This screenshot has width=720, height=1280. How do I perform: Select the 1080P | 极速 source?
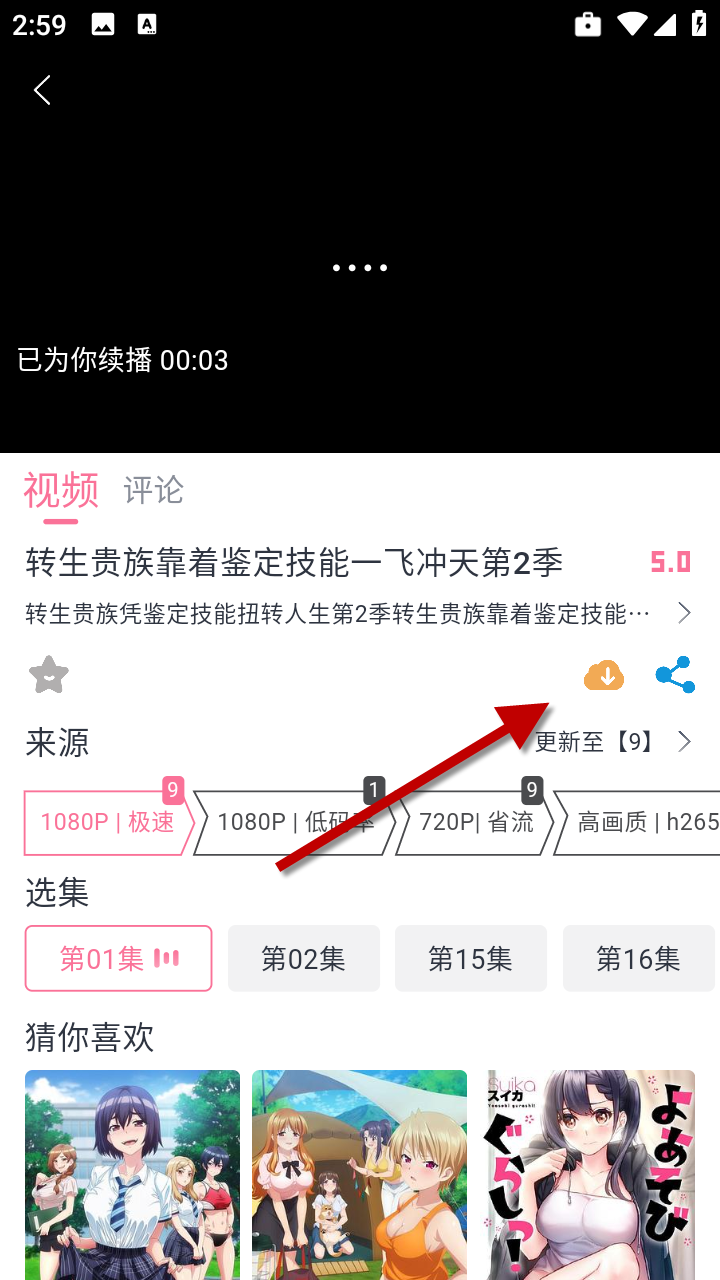click(x=107, y=822)
